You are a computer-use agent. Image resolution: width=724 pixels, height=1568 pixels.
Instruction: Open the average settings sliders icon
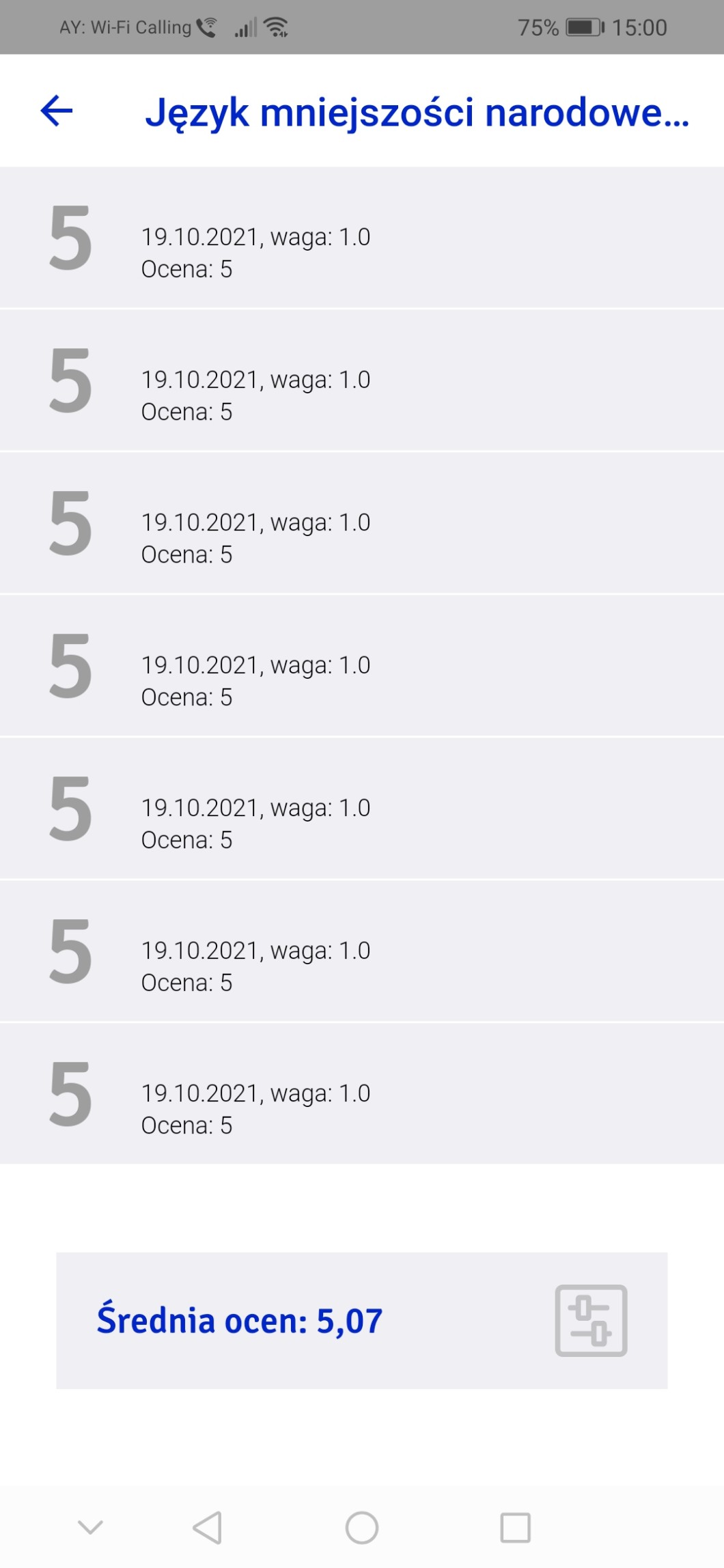pyautogui.click(x=591, y=1320)
